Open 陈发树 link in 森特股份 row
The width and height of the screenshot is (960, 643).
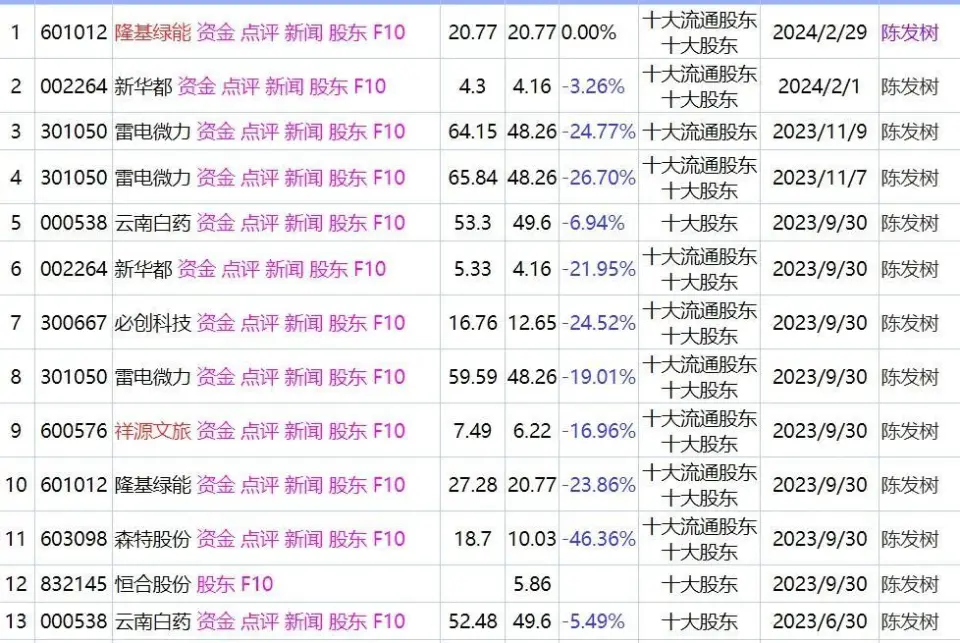[909, 538]
